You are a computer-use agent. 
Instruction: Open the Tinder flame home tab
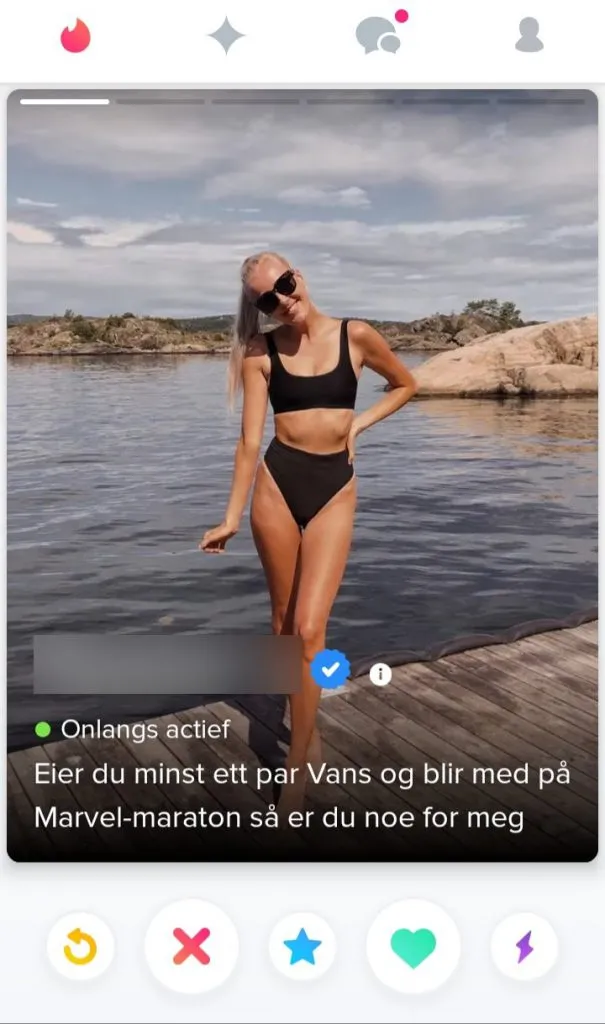click(x=76, y=37)
